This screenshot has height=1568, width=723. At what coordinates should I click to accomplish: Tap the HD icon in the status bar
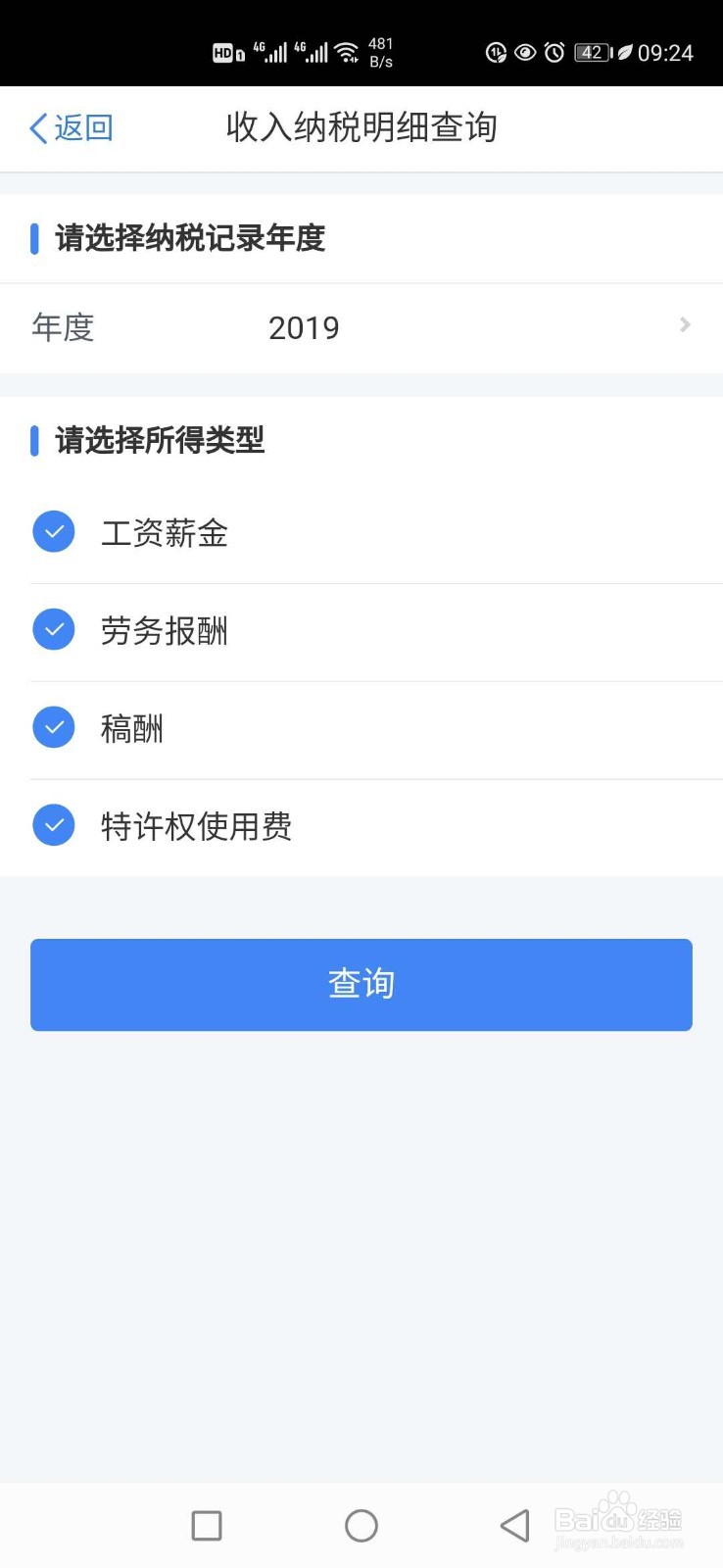click(225, 52)
